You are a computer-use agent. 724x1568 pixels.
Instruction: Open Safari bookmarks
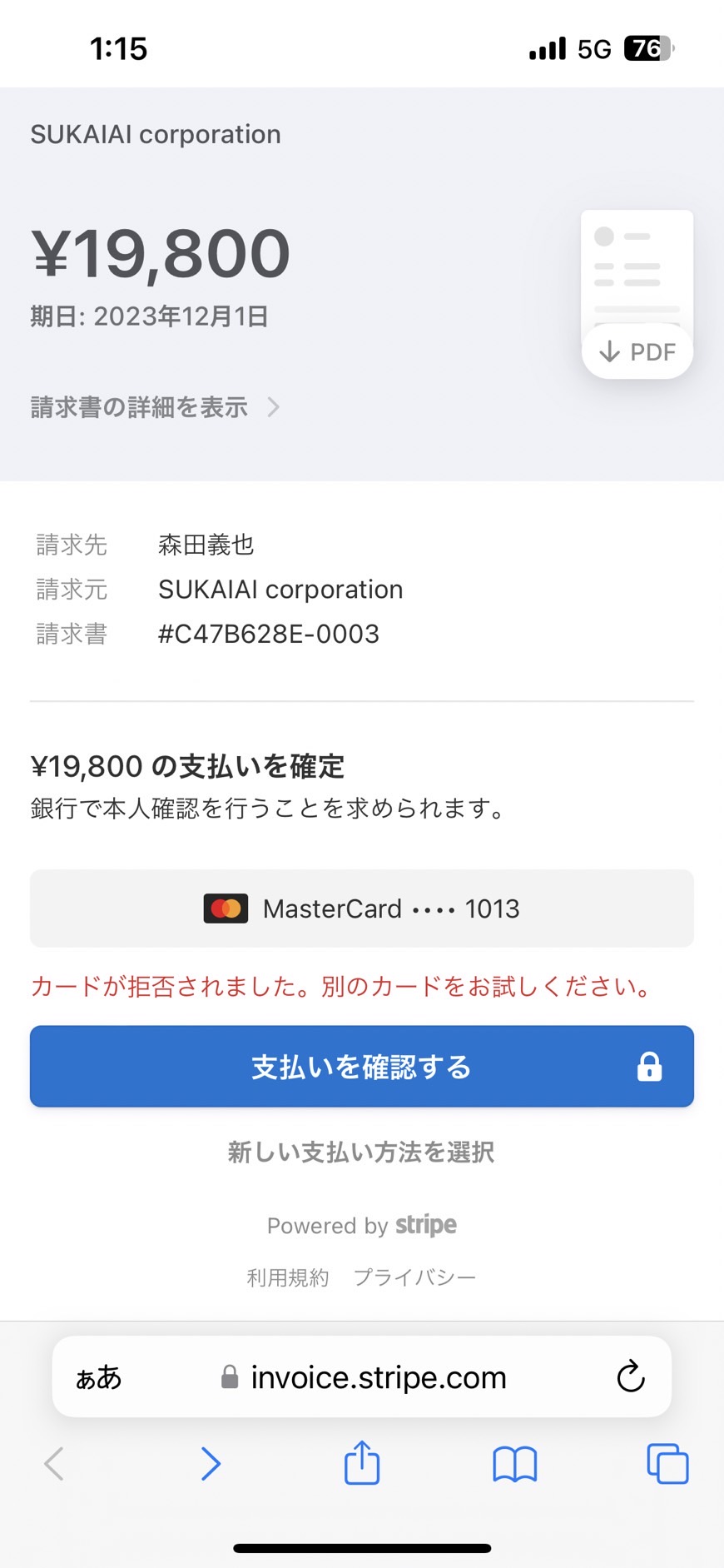click(x=515, y=1464)
